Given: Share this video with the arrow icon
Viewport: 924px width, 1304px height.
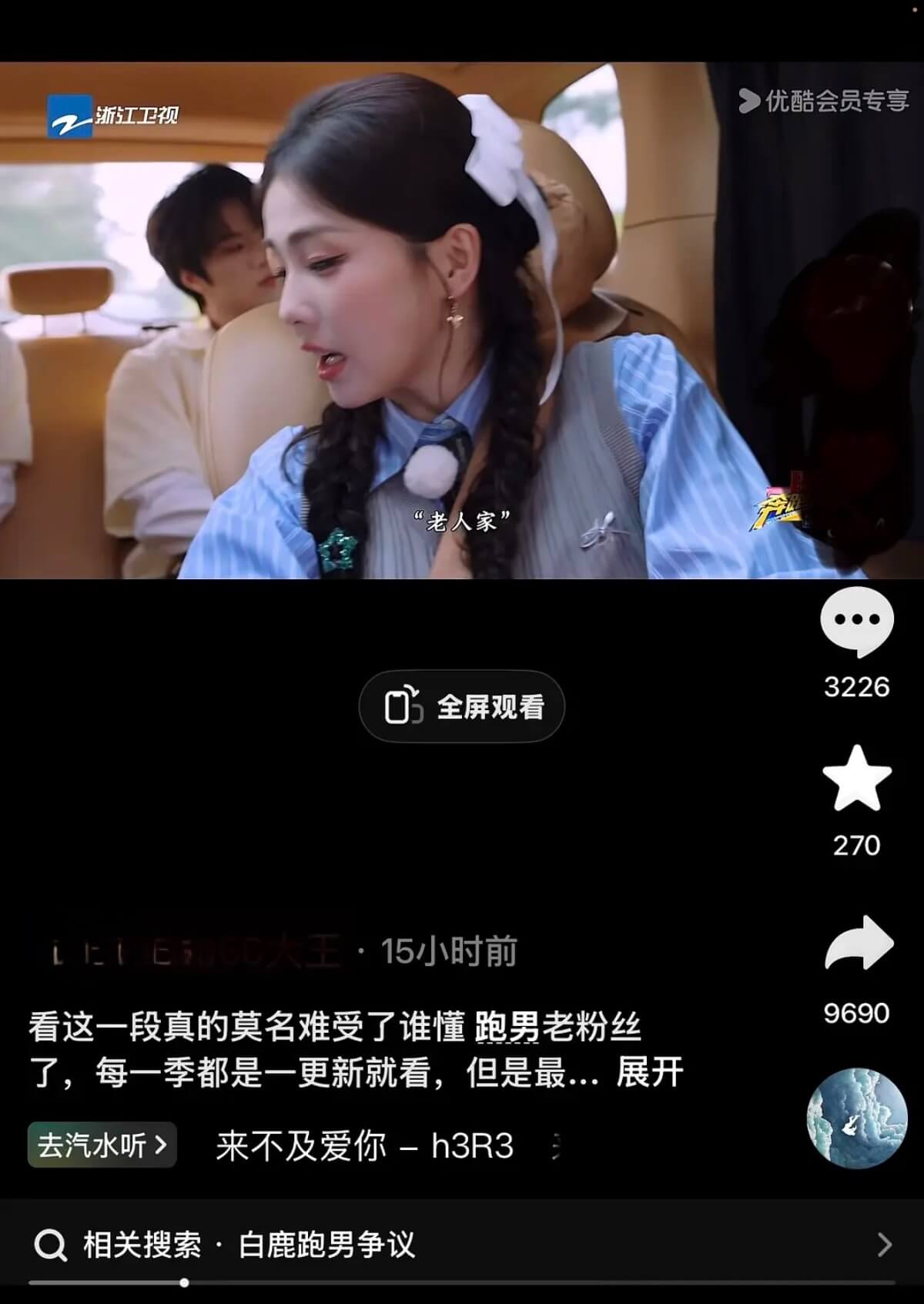Looking at the screenshot, I should [x=858, y=943].
